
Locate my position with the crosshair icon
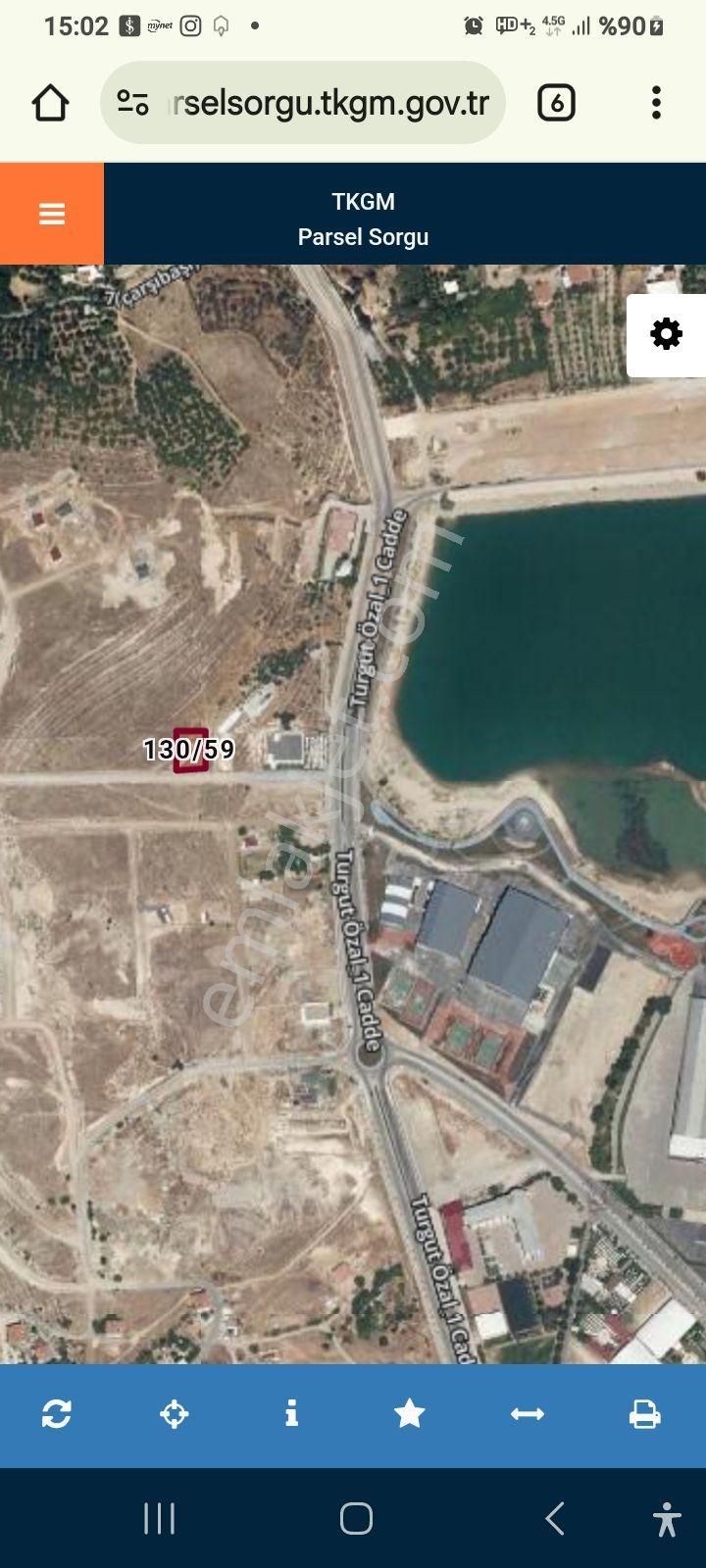click(175, 1414)
